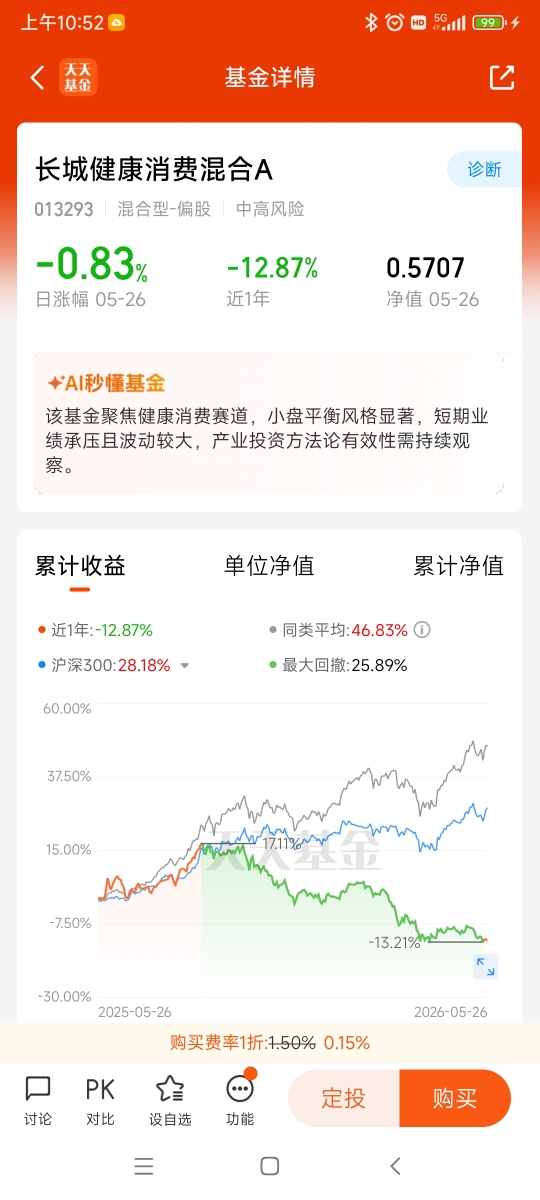540x1200 pixels.
Task: Tap 定投 to set up auto-invest
Action: 343,1098
